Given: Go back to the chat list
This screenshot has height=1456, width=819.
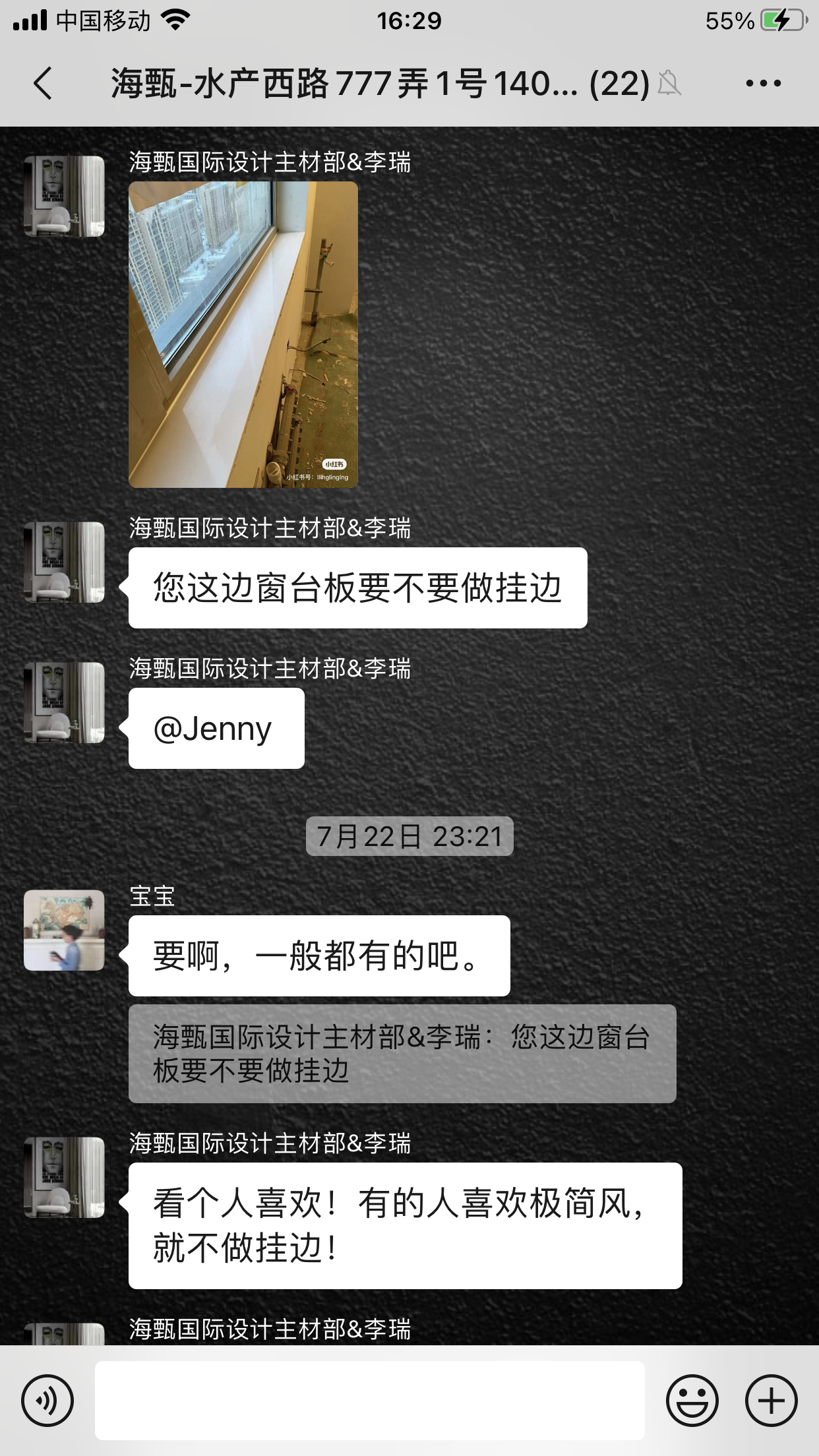Looking at the screenshot, I should (x=44, y=84).
